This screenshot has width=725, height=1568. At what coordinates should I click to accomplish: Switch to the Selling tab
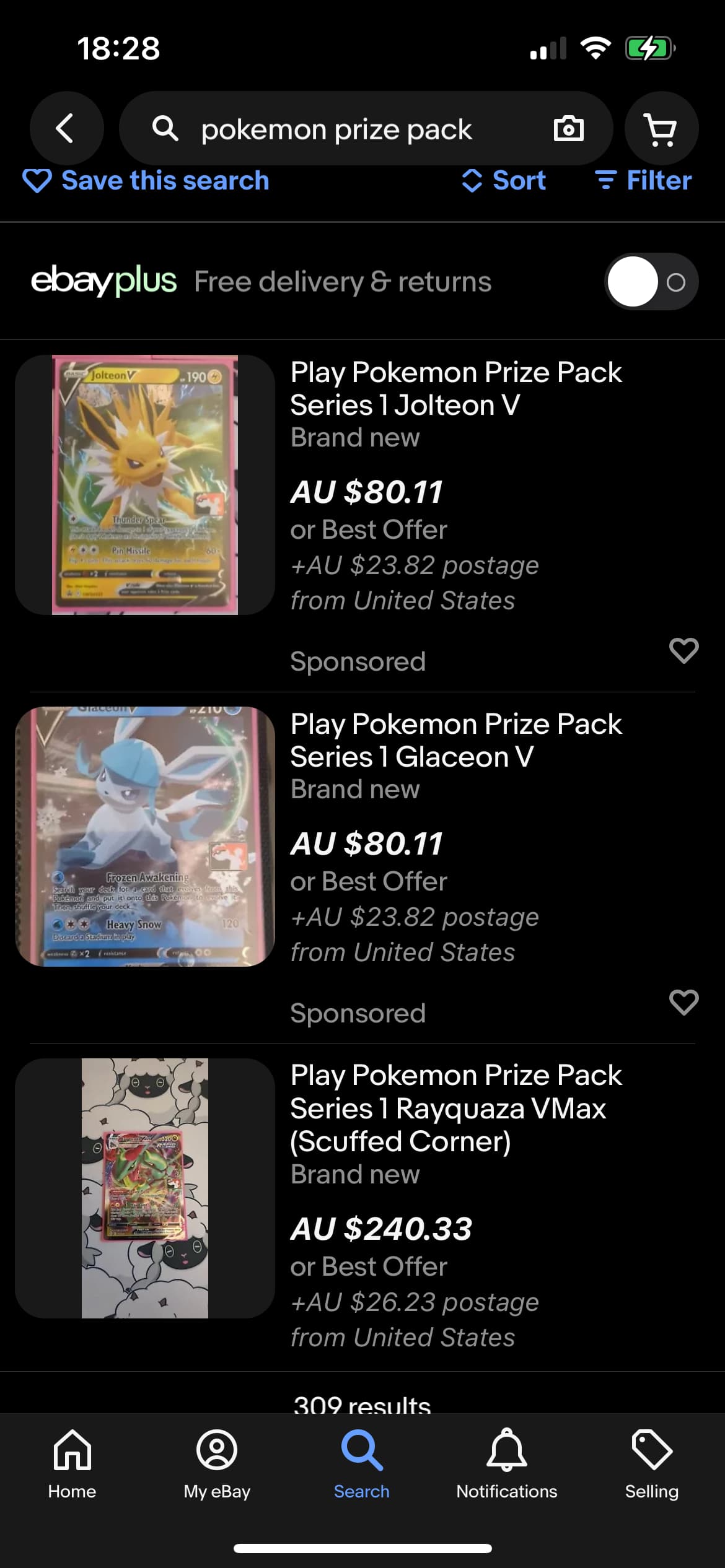652,1463
